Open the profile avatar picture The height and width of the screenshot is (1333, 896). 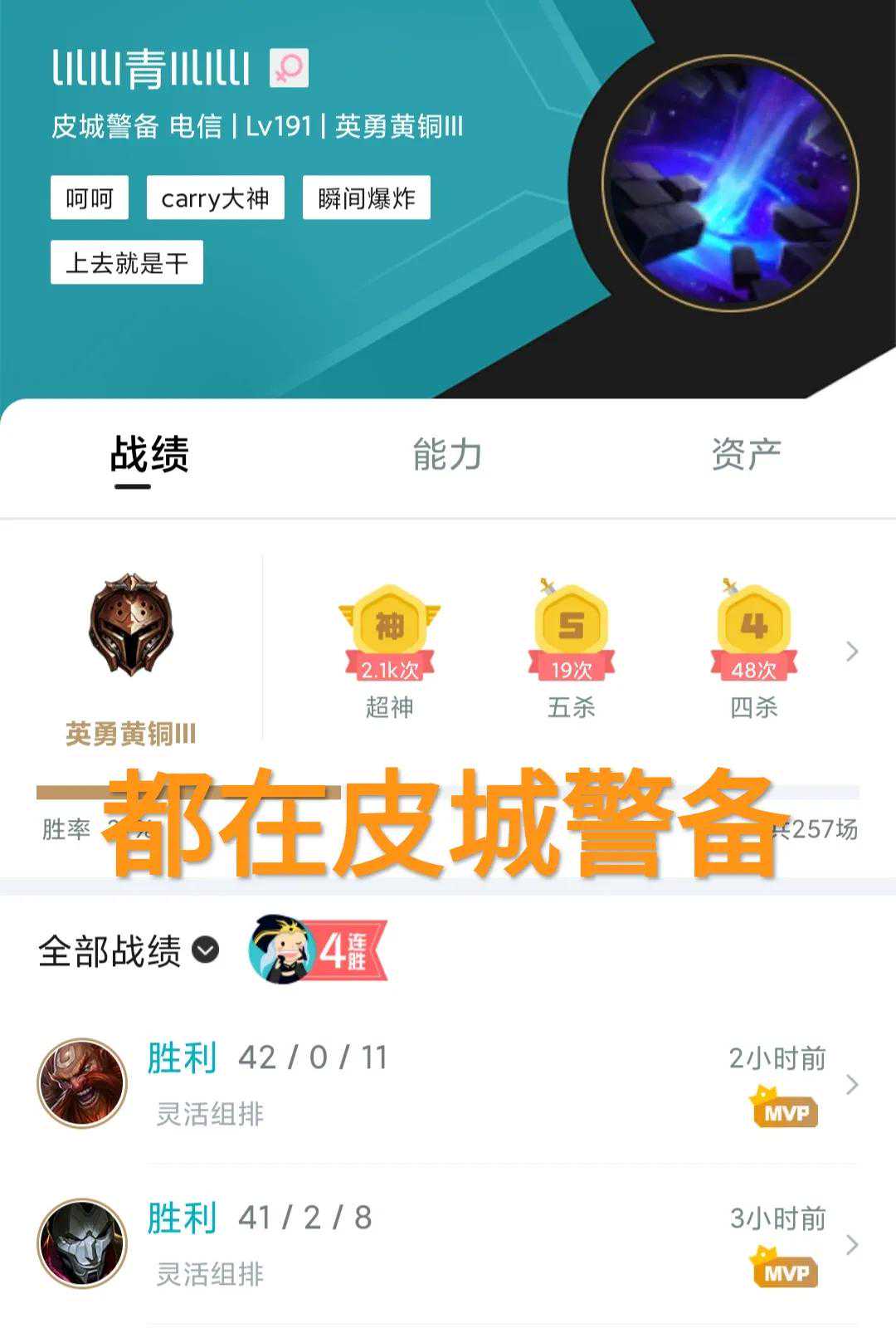coord(730,183)
